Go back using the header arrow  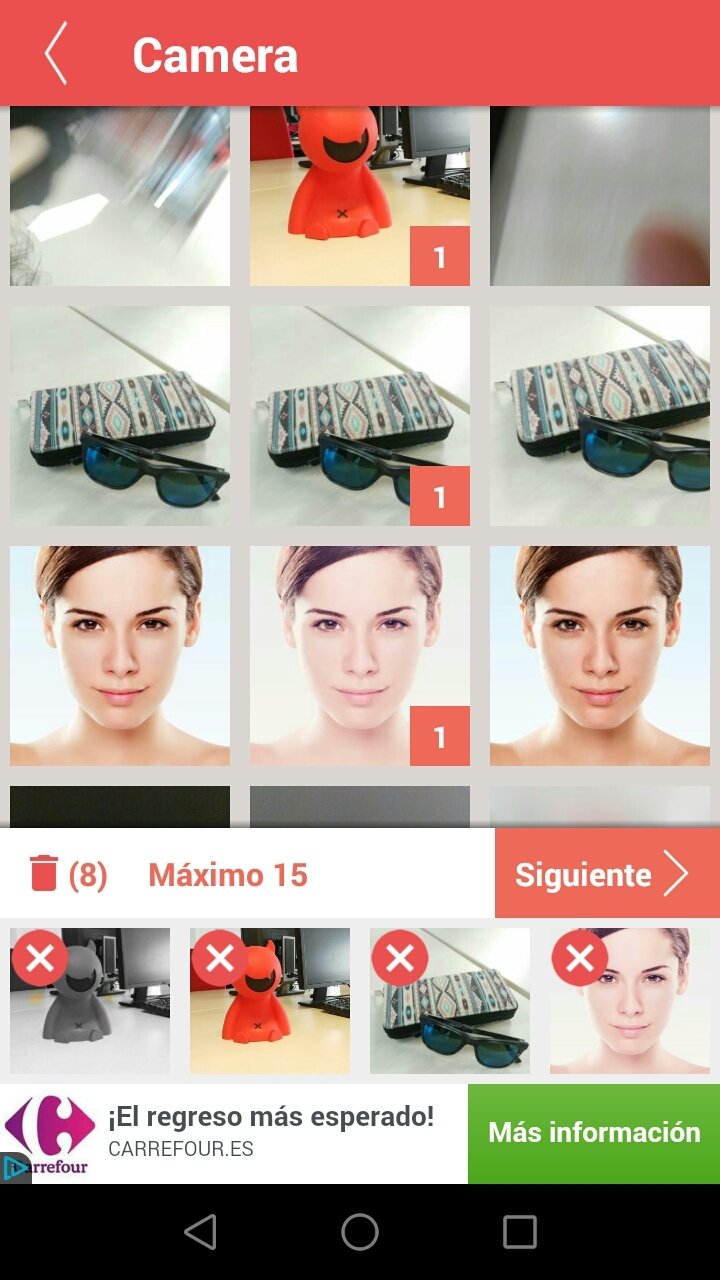pyautogui.click(x=56, y=54)
